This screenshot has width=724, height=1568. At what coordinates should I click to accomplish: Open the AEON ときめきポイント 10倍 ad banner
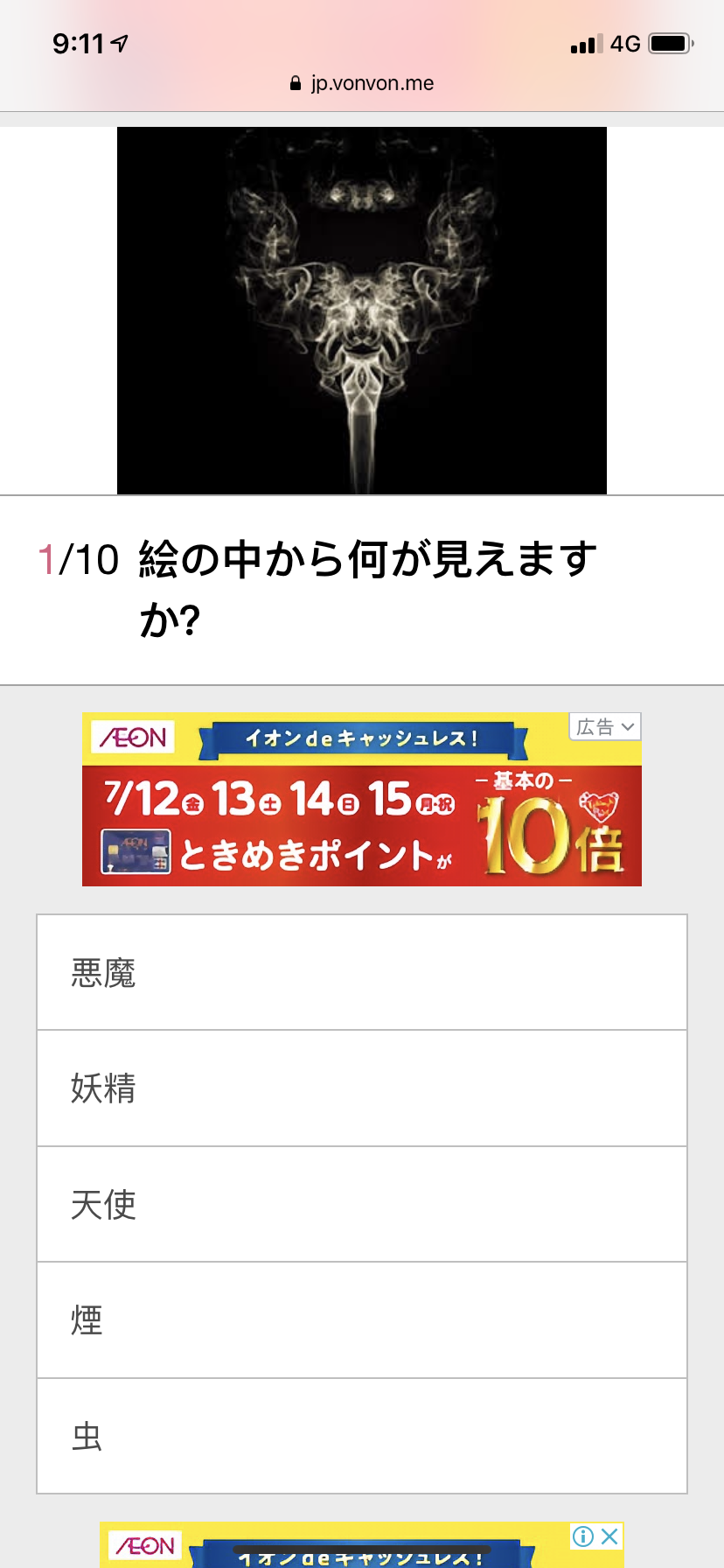pyautogui.click(x=362, y=799)
